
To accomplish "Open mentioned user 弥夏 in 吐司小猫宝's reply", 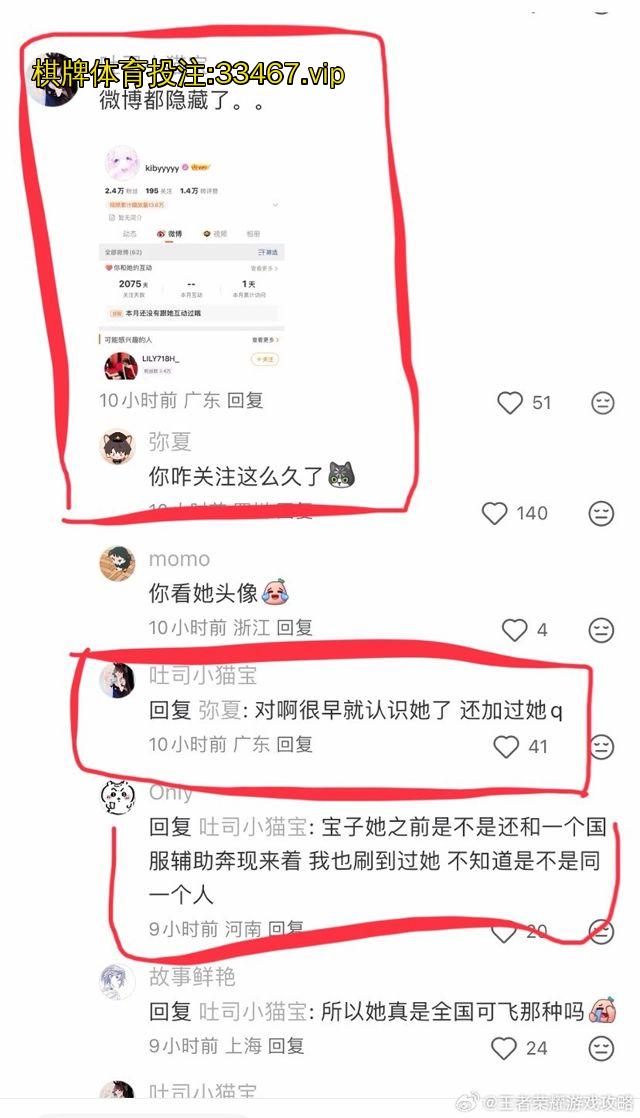I will coord(218,710).
